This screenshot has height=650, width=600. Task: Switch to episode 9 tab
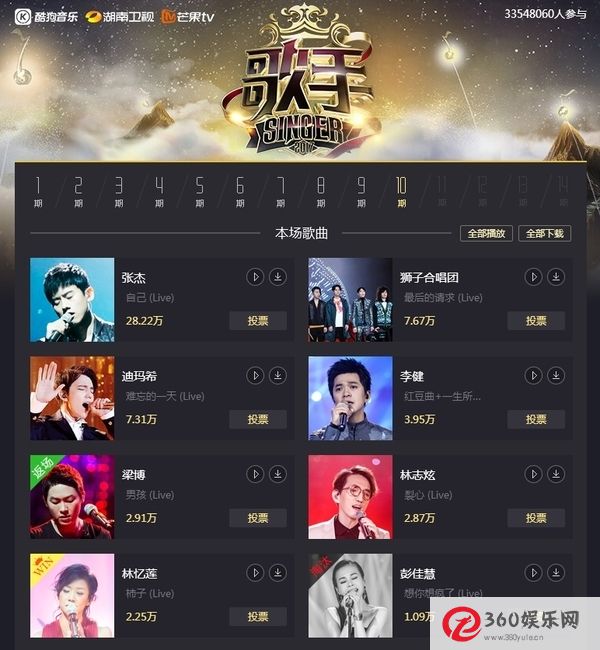point(361,188)
